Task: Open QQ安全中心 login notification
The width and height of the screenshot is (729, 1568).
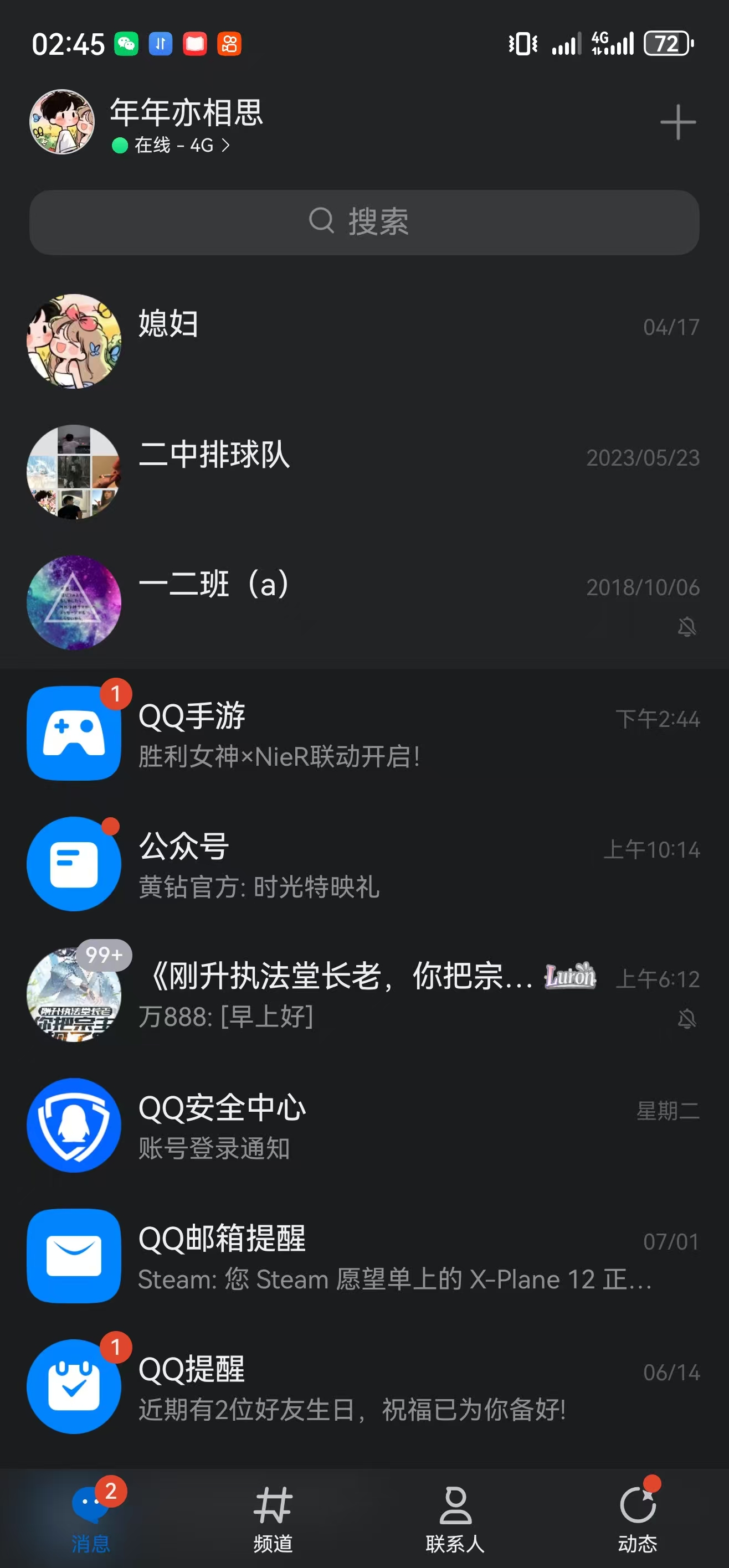Action: (364, 1126)
